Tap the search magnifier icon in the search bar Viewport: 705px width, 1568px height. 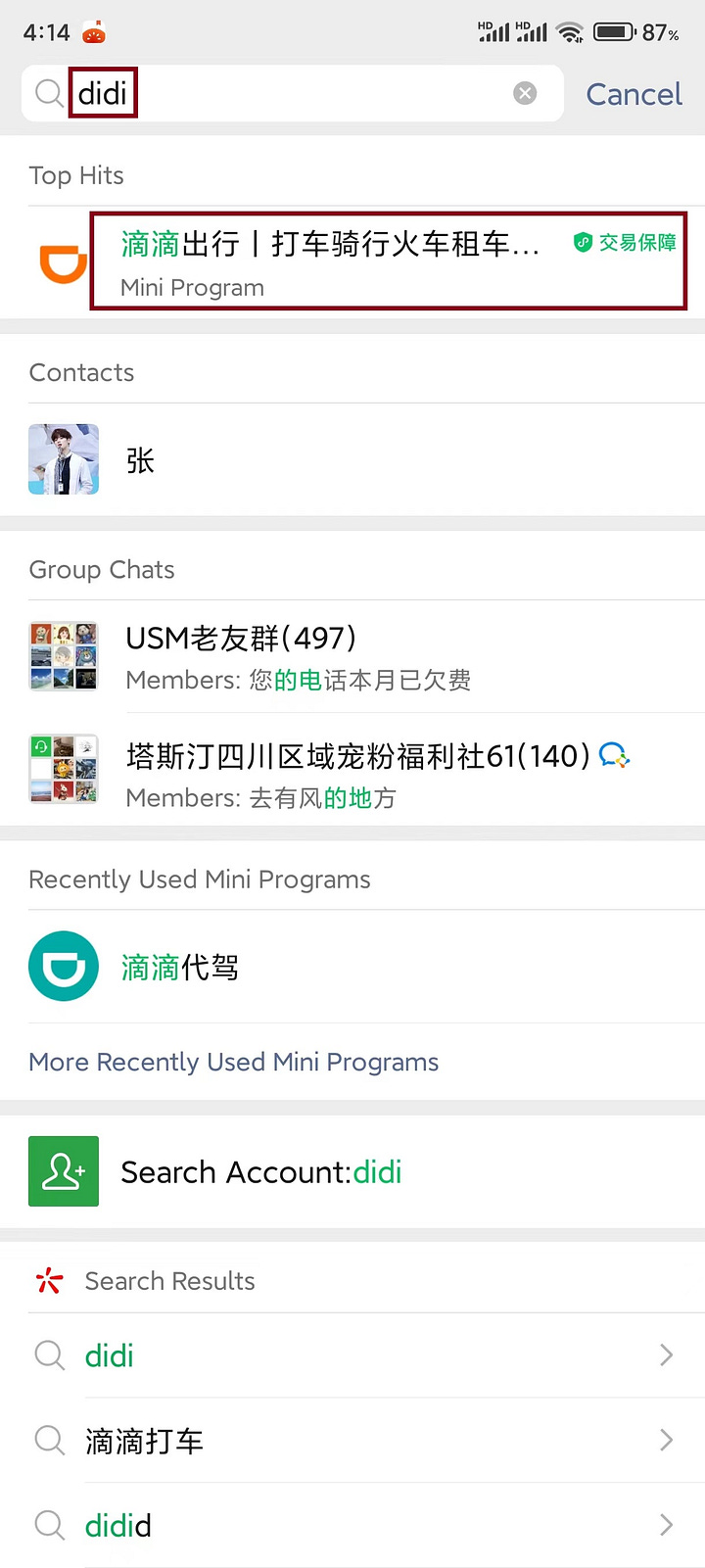click(49, 93)
